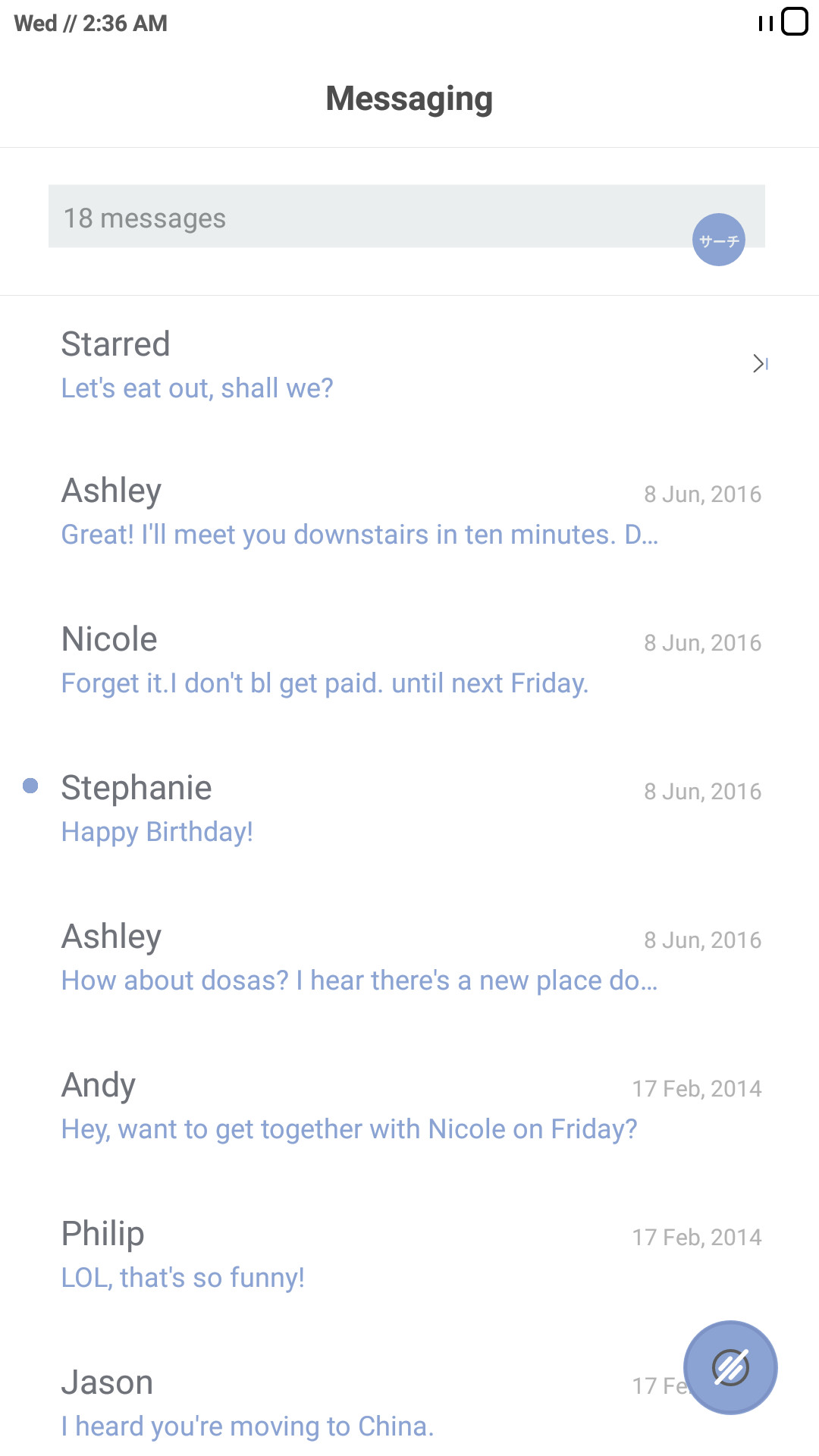Tap the round search button

coord(718,240)
